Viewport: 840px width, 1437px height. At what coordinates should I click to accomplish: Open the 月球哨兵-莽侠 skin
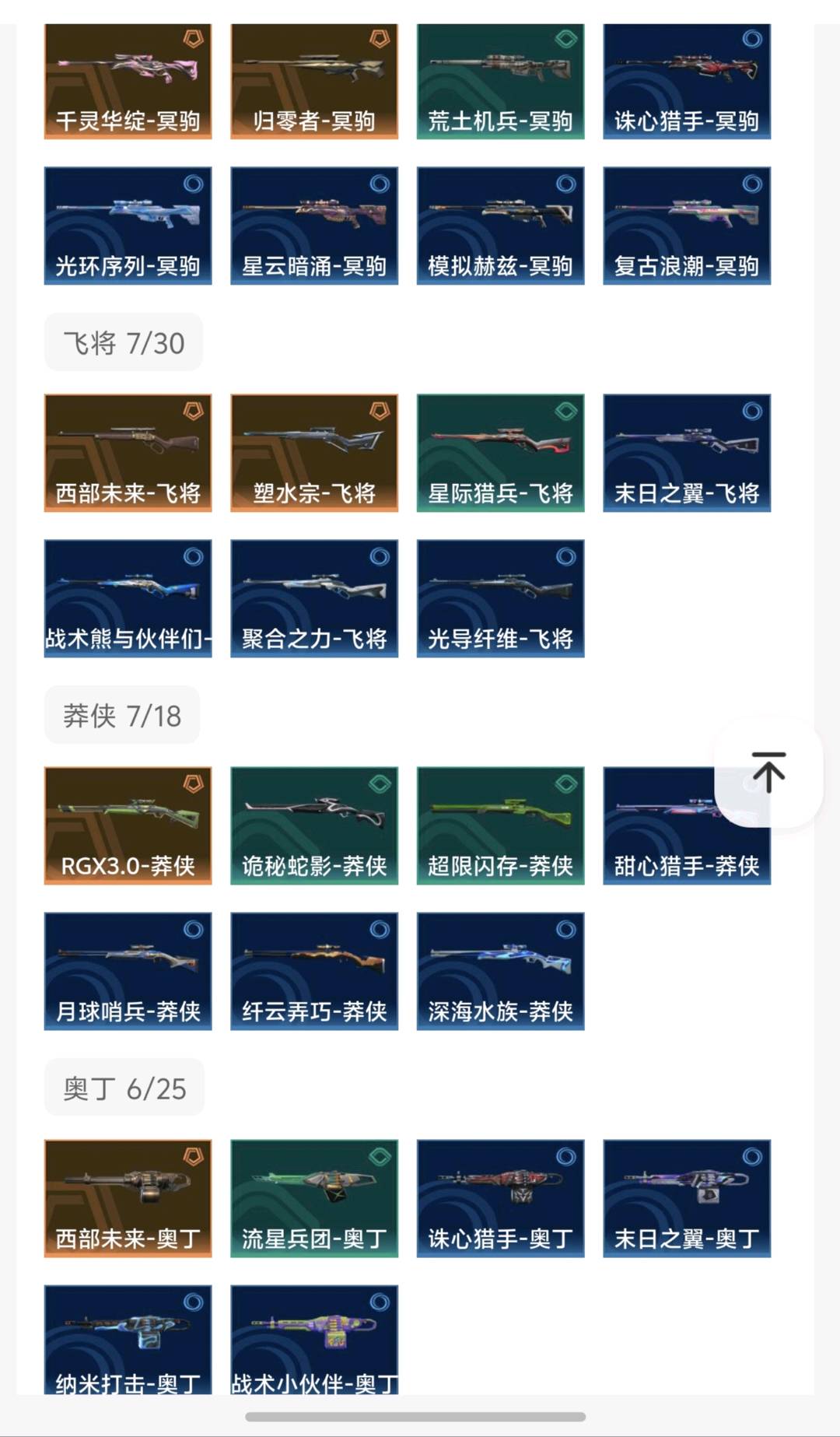(128, 971)
